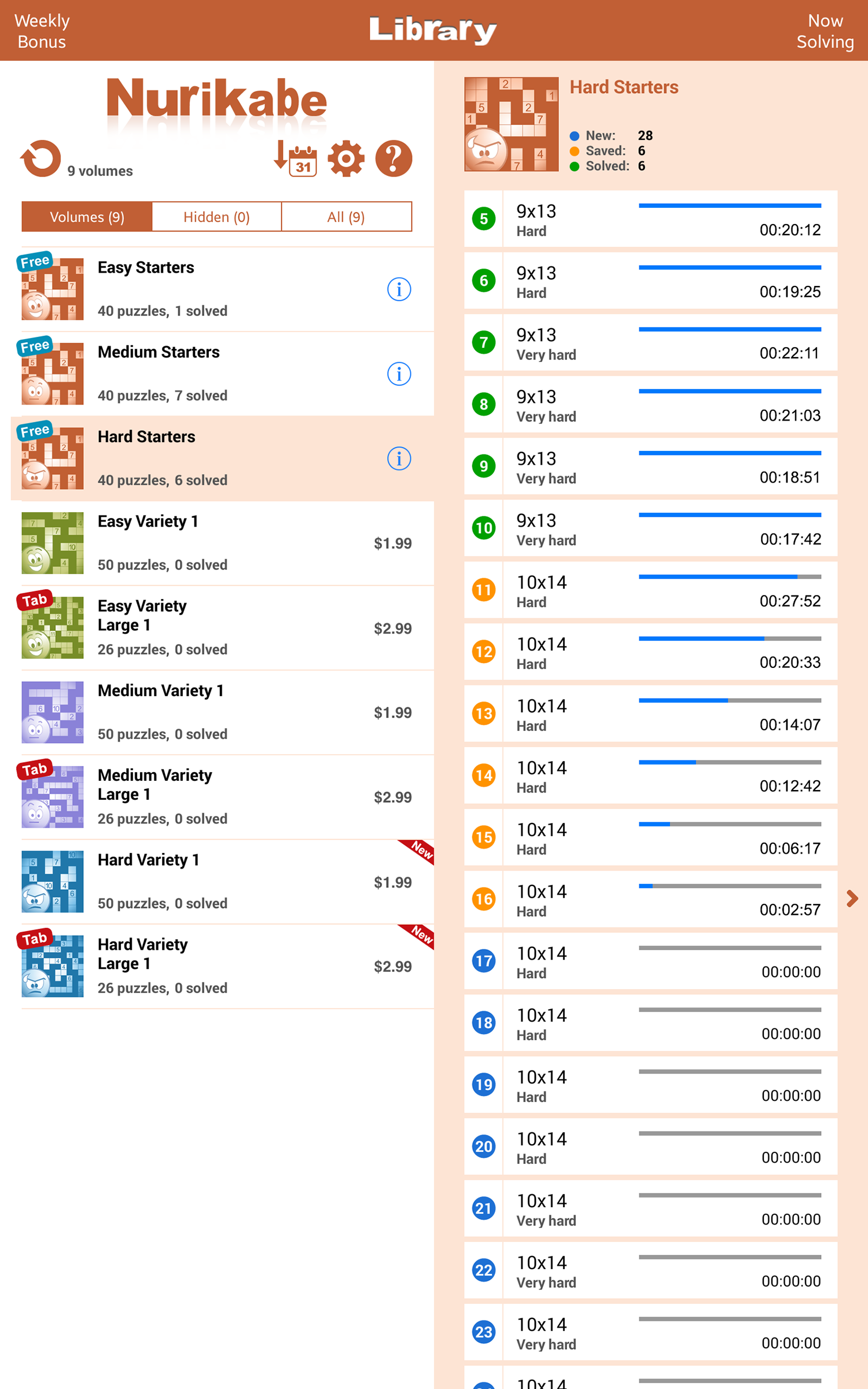Image resolution: width=868 pixels, height=1389 pixels.
Task: Start new puzzle number 17
Action: tap(650, 961)
